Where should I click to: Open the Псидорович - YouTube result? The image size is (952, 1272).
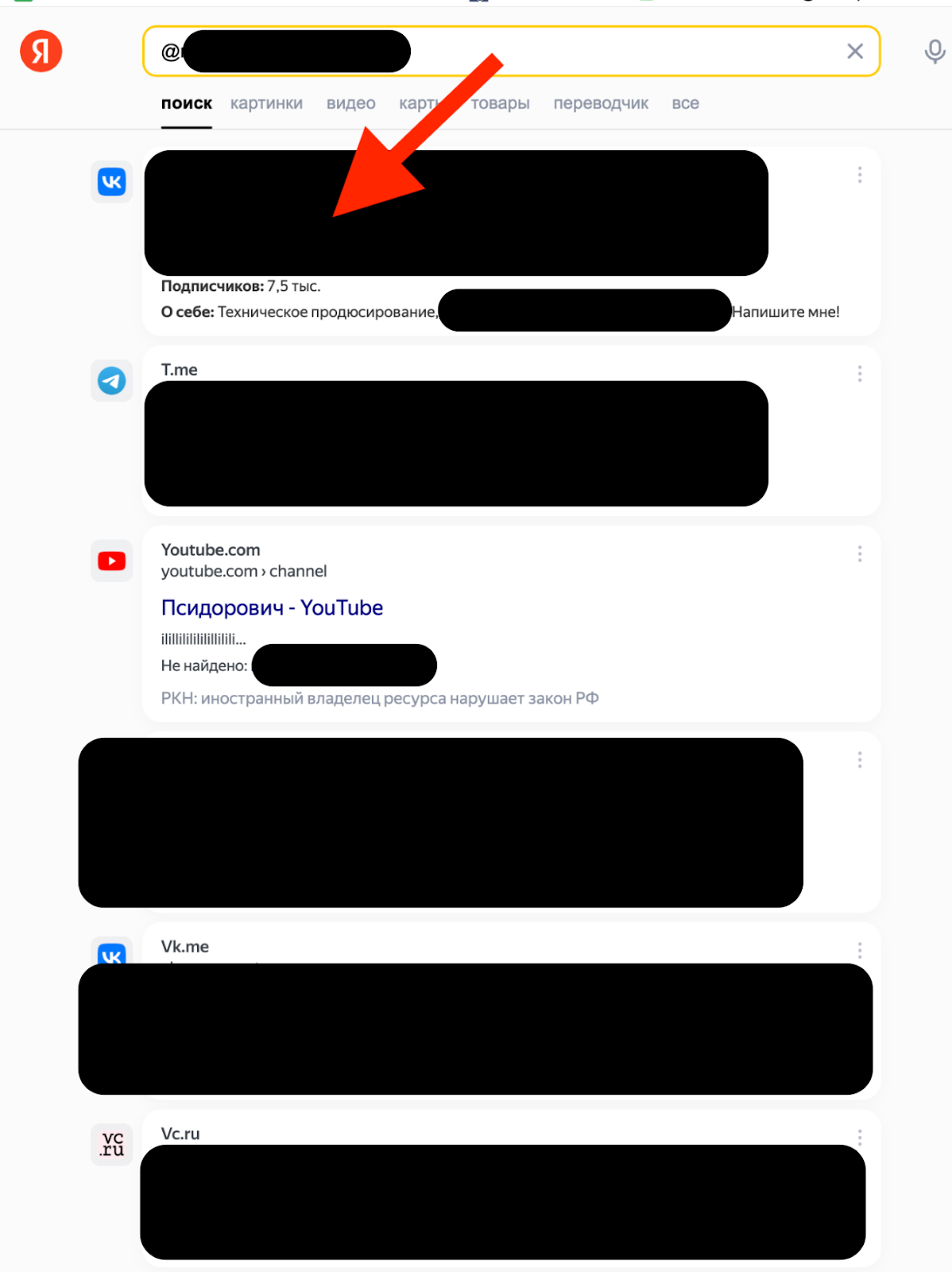[272, 608]
